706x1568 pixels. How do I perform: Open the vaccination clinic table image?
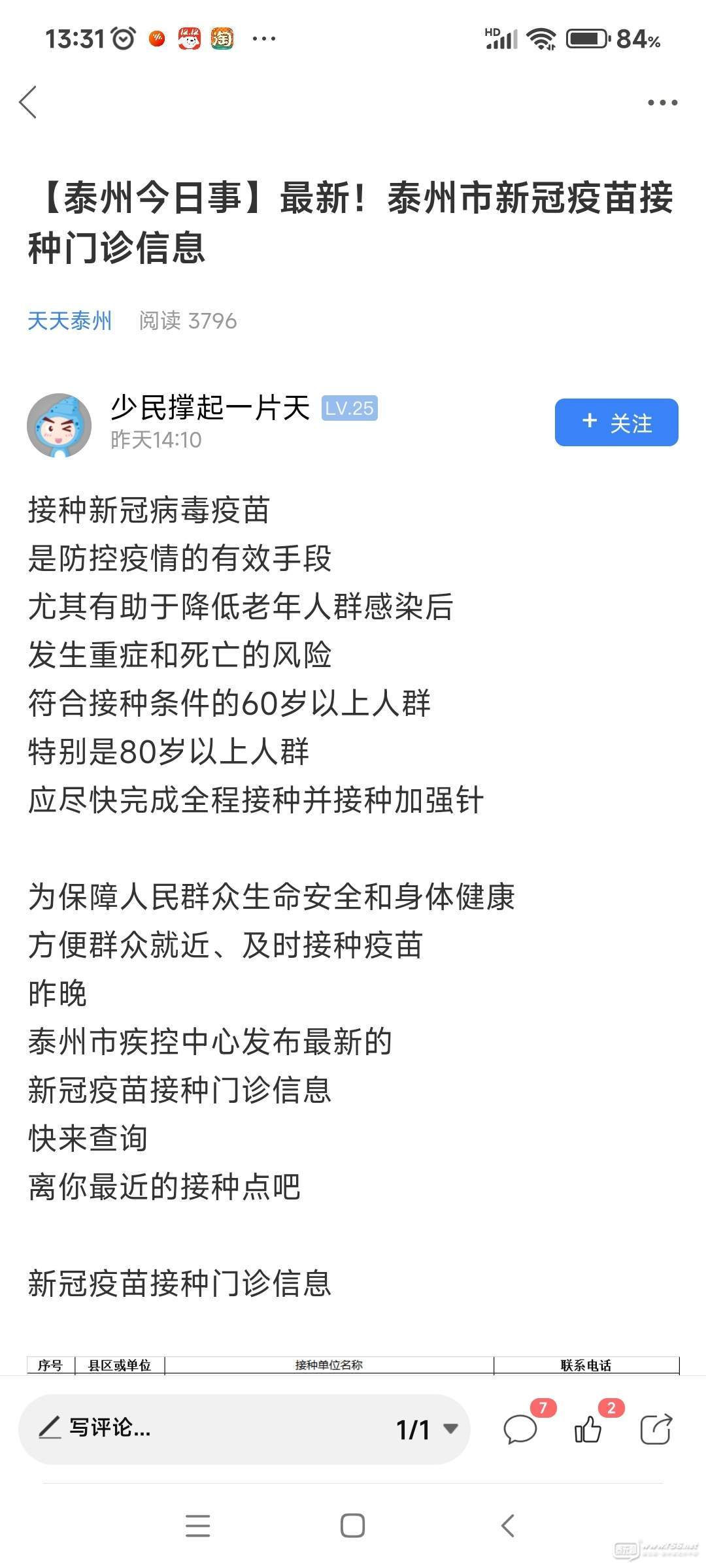point(353,1364)
